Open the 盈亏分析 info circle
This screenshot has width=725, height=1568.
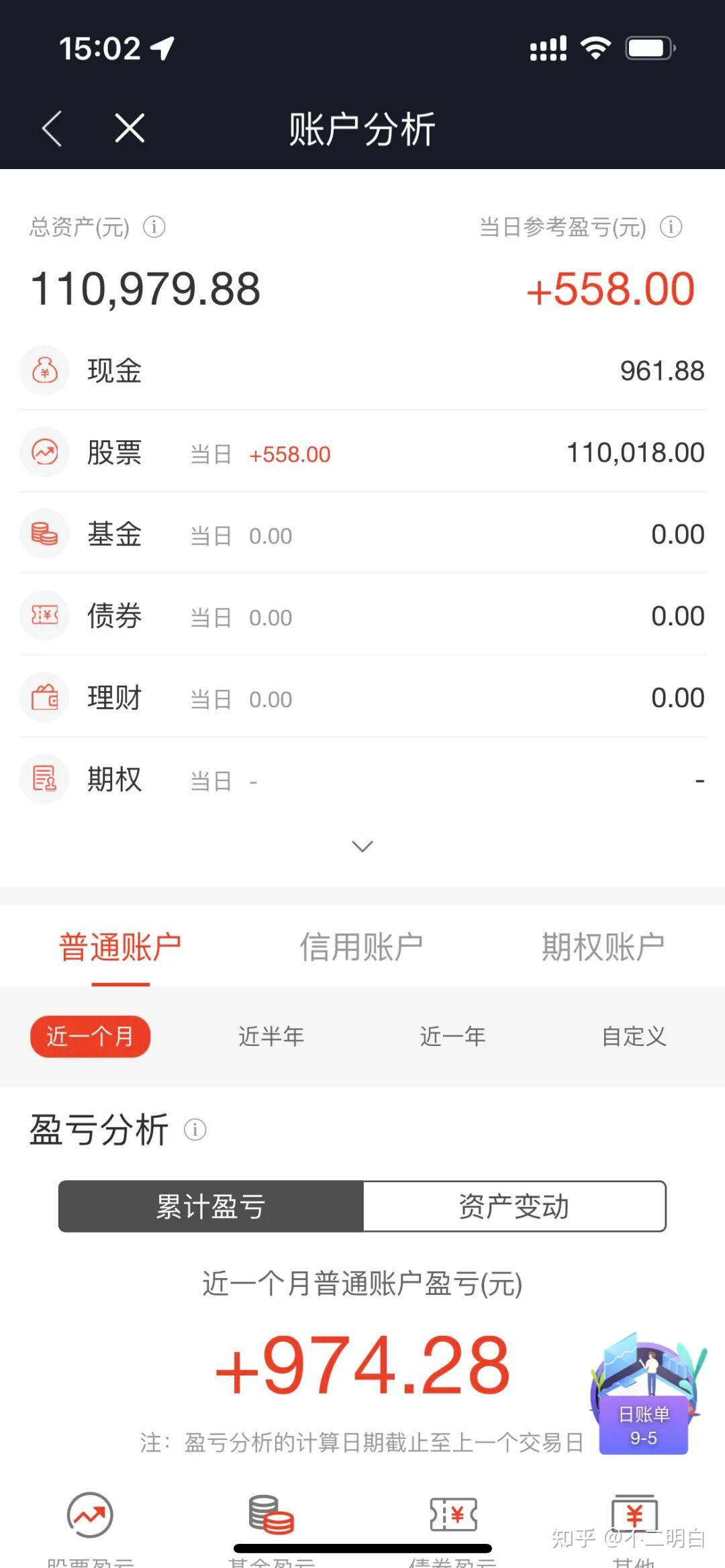(195, 1130)
